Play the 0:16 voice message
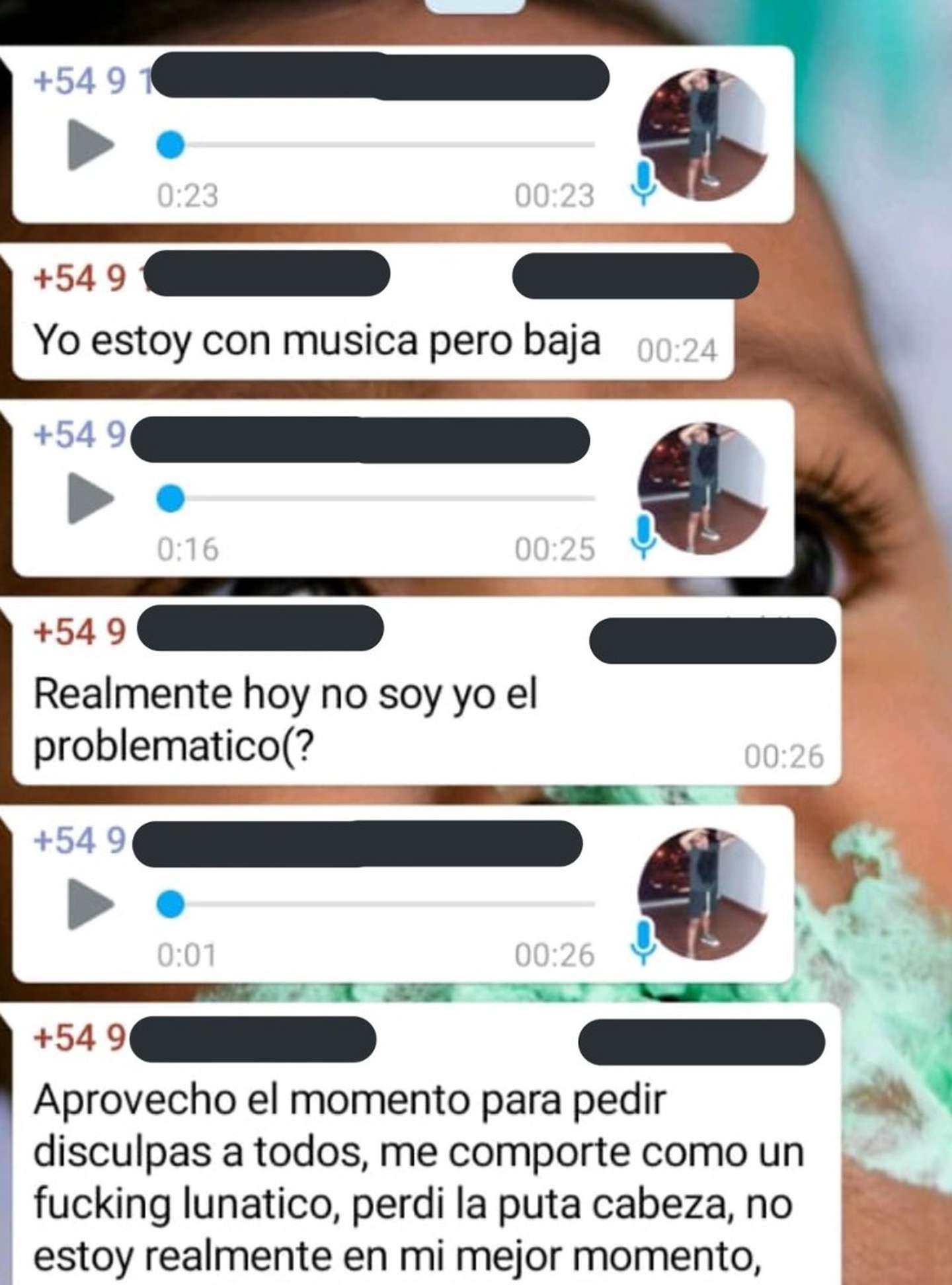The height and width of the screenshot is (1285, 952). pos(91,498)
